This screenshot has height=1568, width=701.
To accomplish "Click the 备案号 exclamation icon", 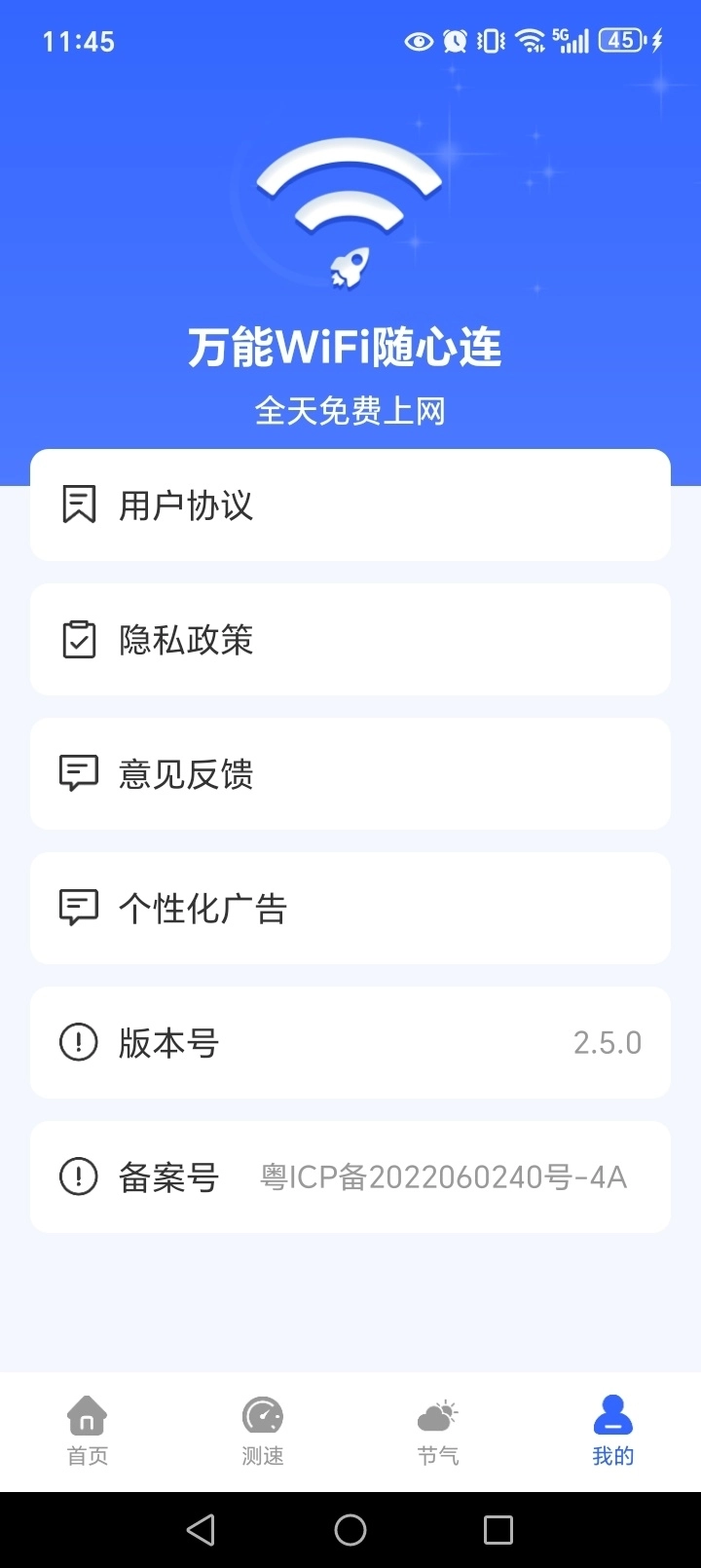I will pyautogui.click(x=79, y=1176).
